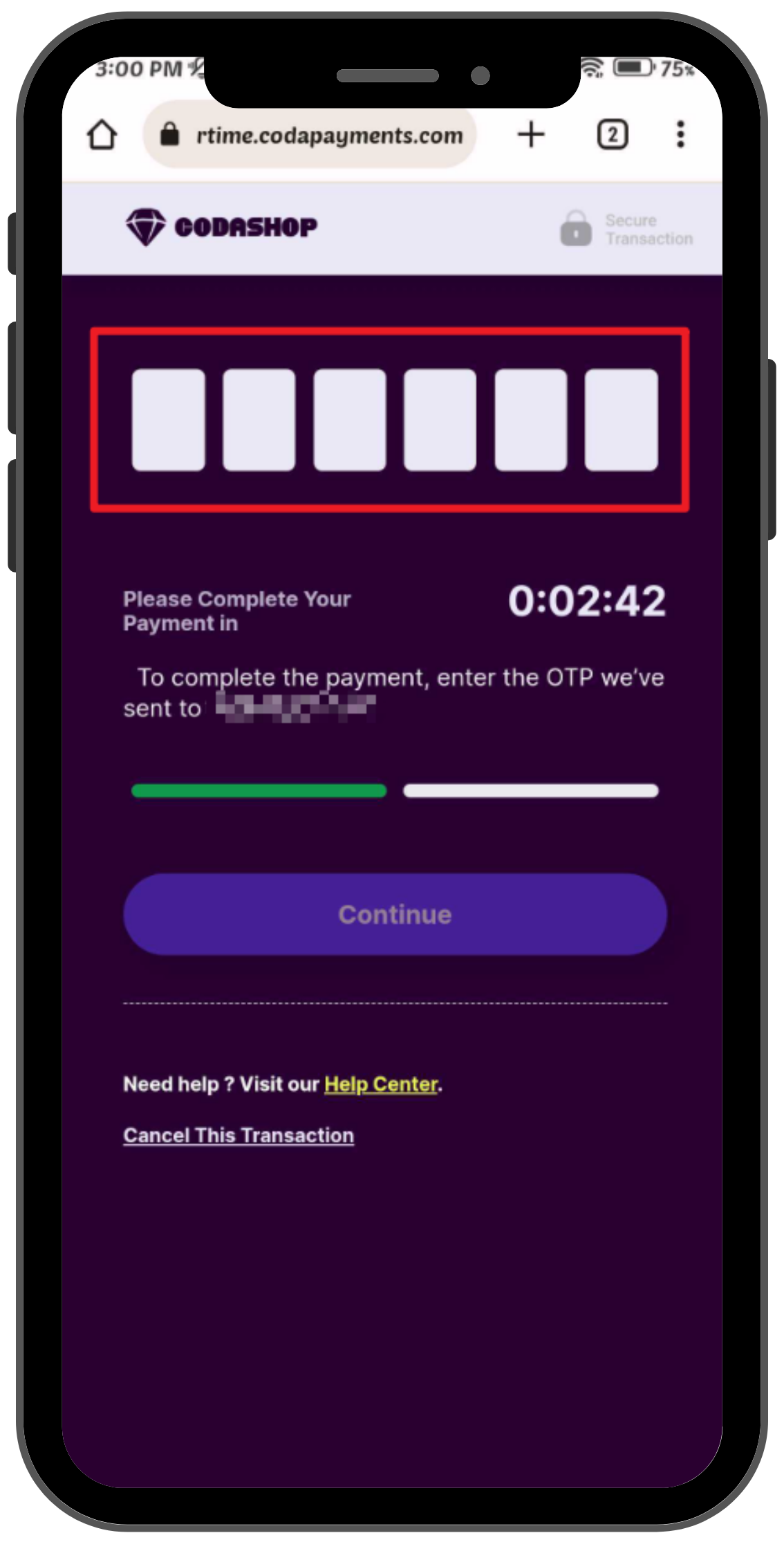
Task: Select the third OTP digit box
Action: click(349, 420)
